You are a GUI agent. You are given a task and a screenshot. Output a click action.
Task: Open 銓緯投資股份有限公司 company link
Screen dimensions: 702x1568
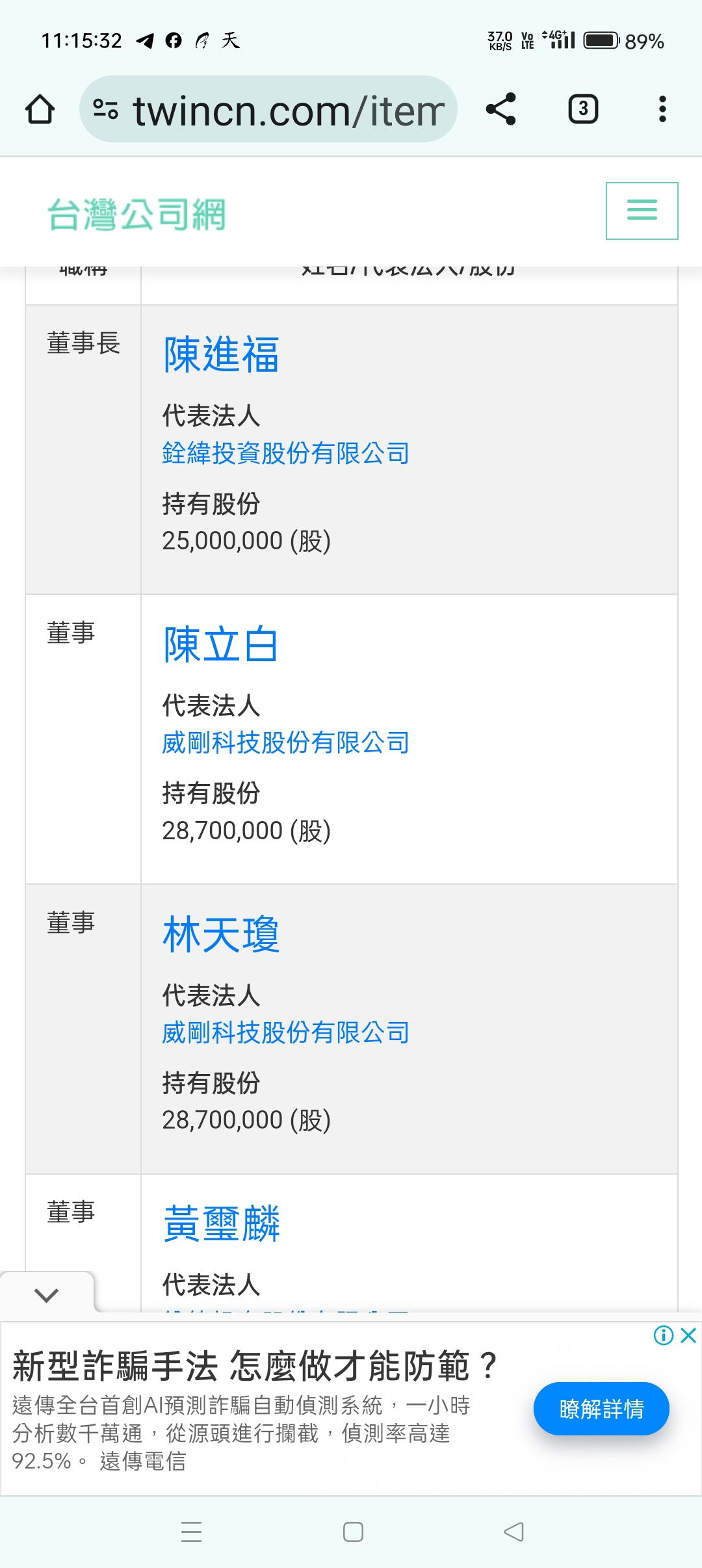coord(285,453)
